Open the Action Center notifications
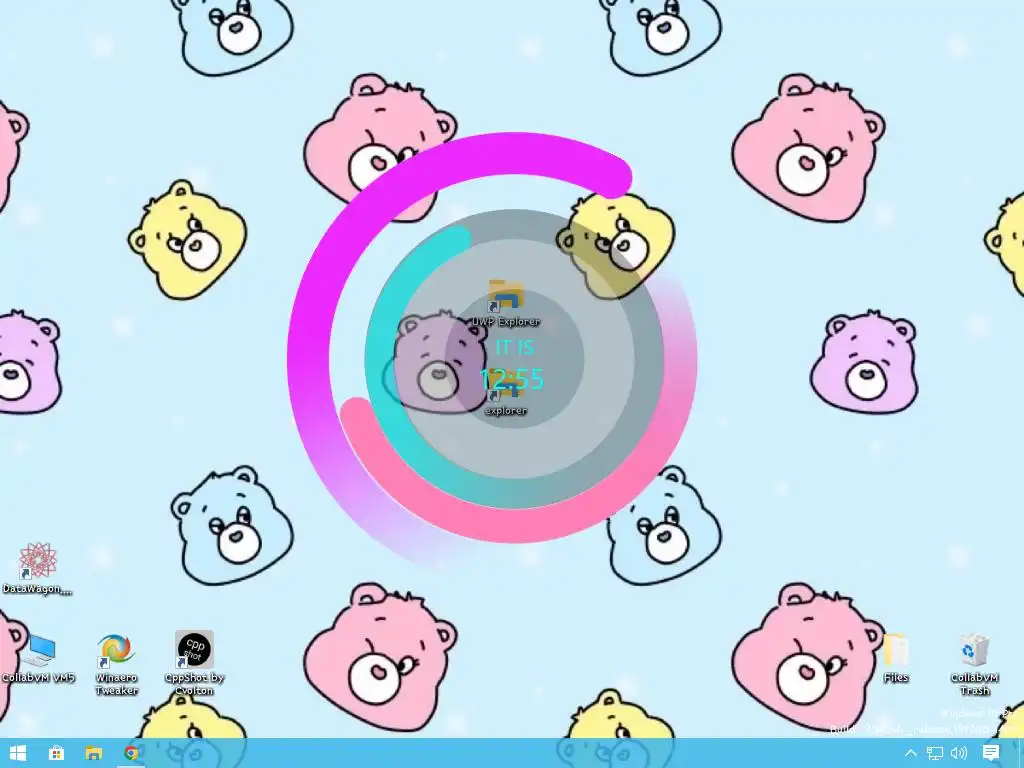 tap(991, 753)
